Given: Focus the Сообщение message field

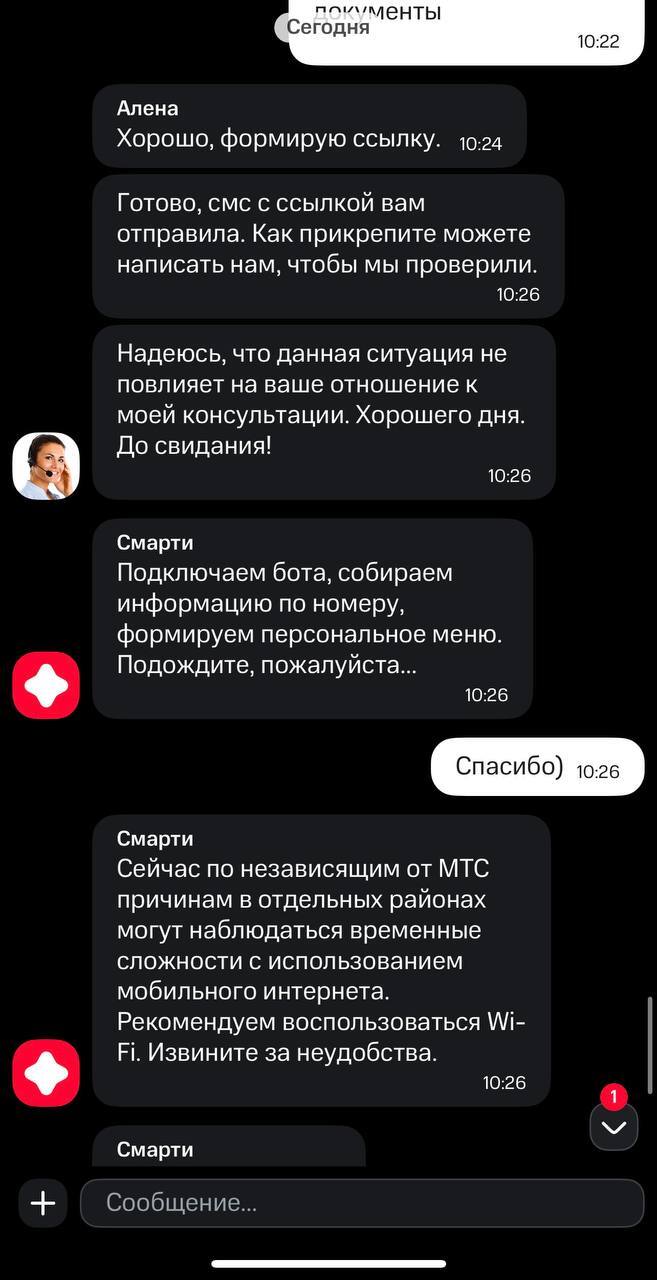Looking at the screenshot, I should tap(361, 1203).
